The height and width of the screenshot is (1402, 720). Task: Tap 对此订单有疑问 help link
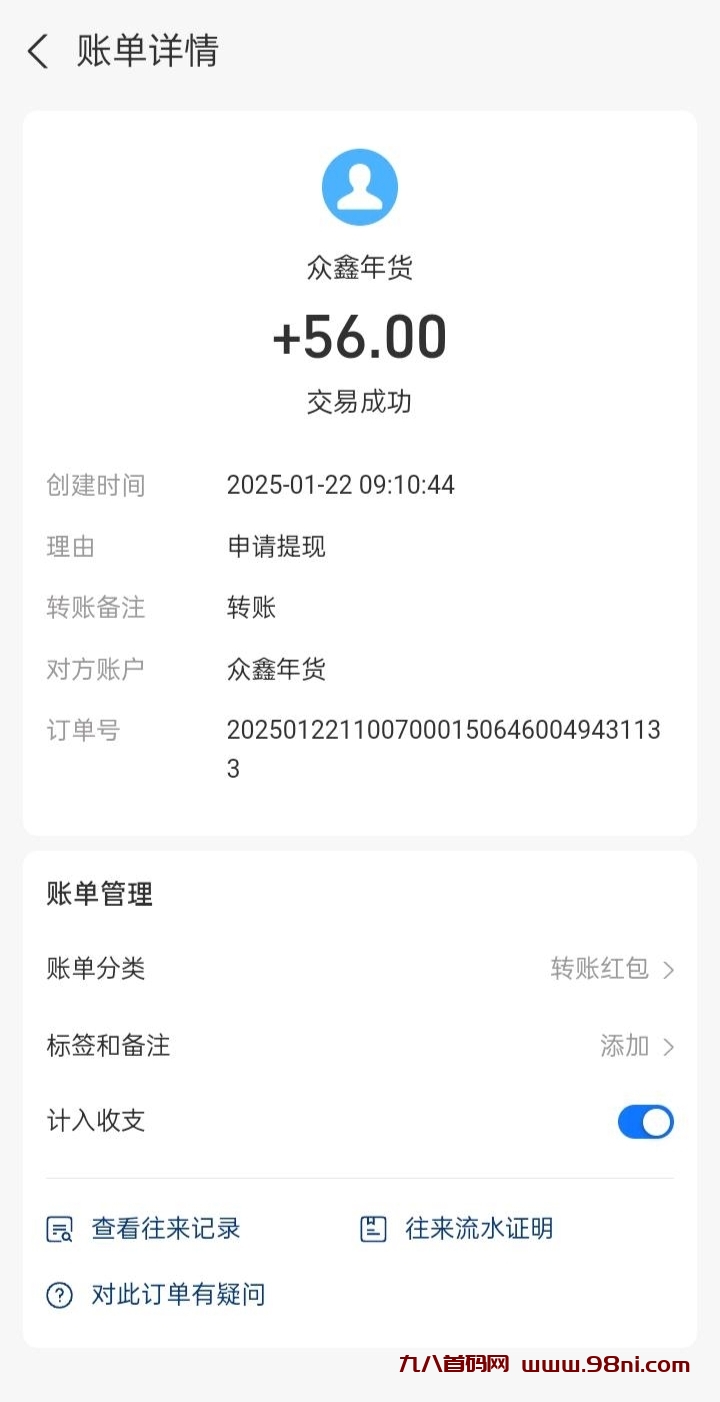157,1295
